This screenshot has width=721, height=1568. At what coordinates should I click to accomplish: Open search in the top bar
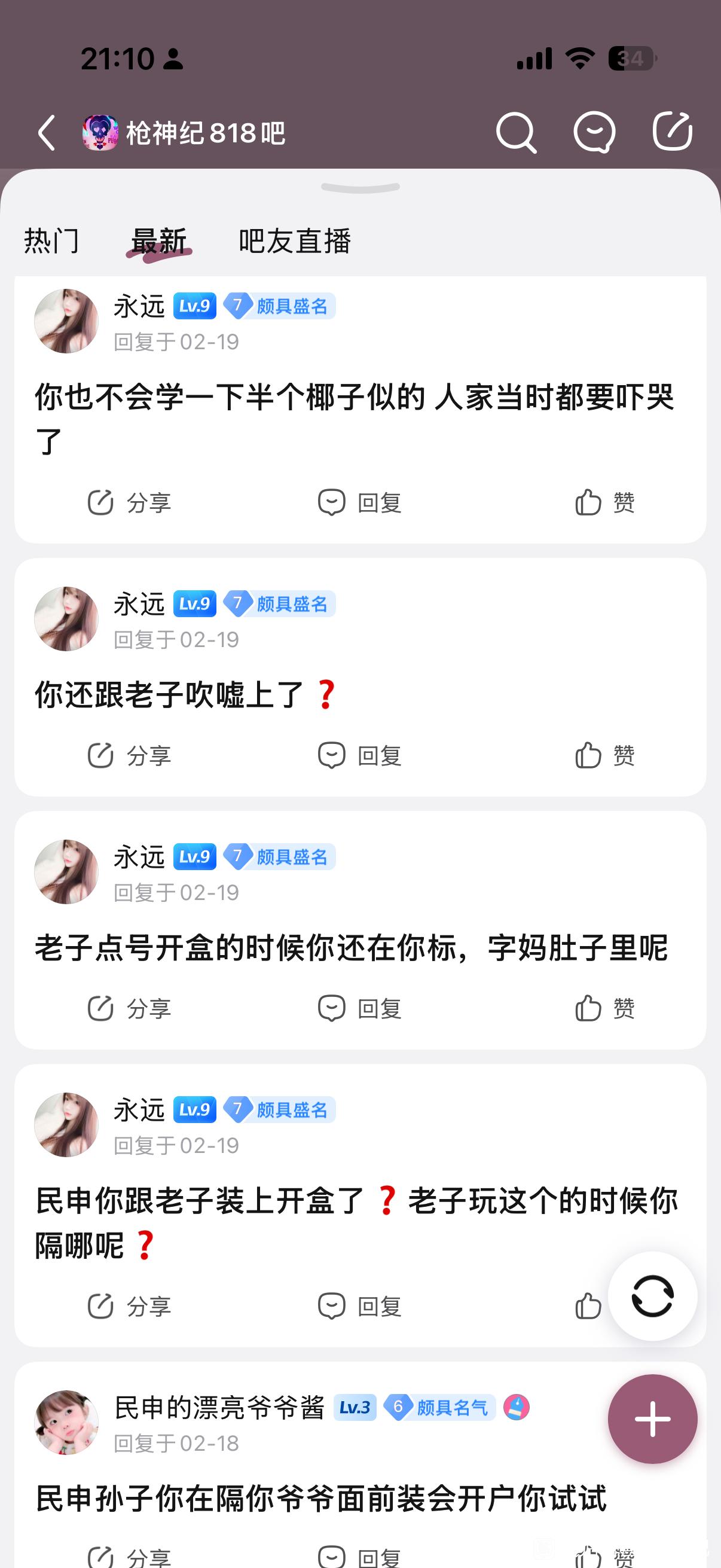click(515, 132)
